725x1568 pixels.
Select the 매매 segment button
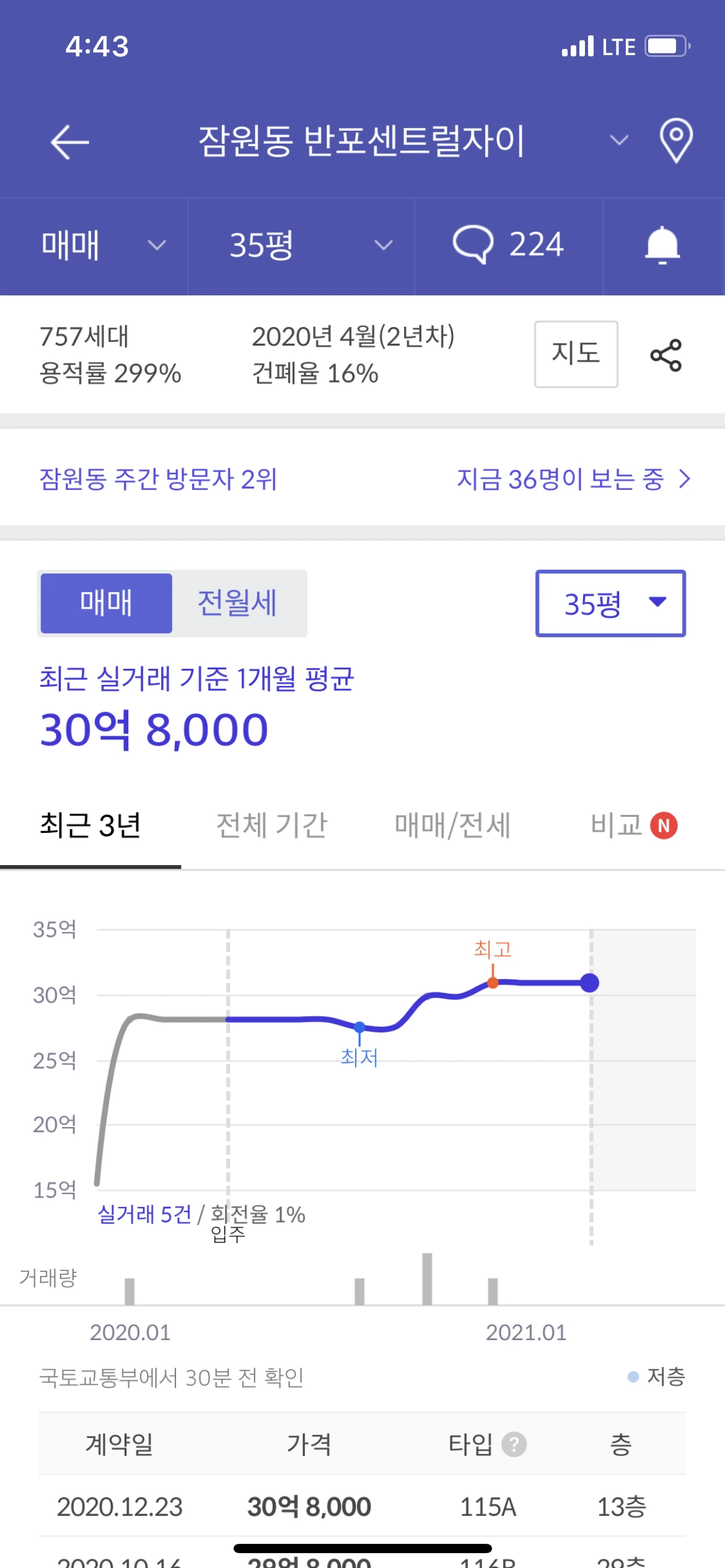(x=107, y=603)
